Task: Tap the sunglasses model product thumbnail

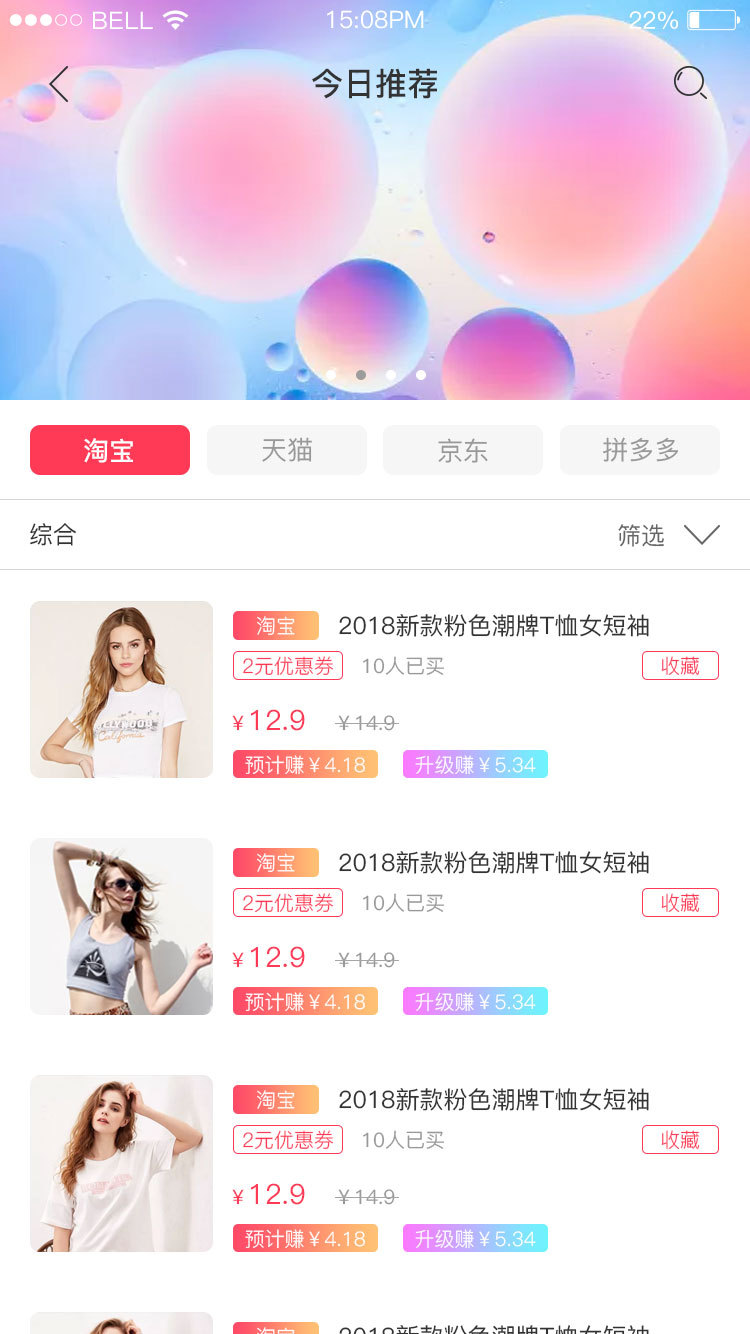Action: [x=121, y=926]
